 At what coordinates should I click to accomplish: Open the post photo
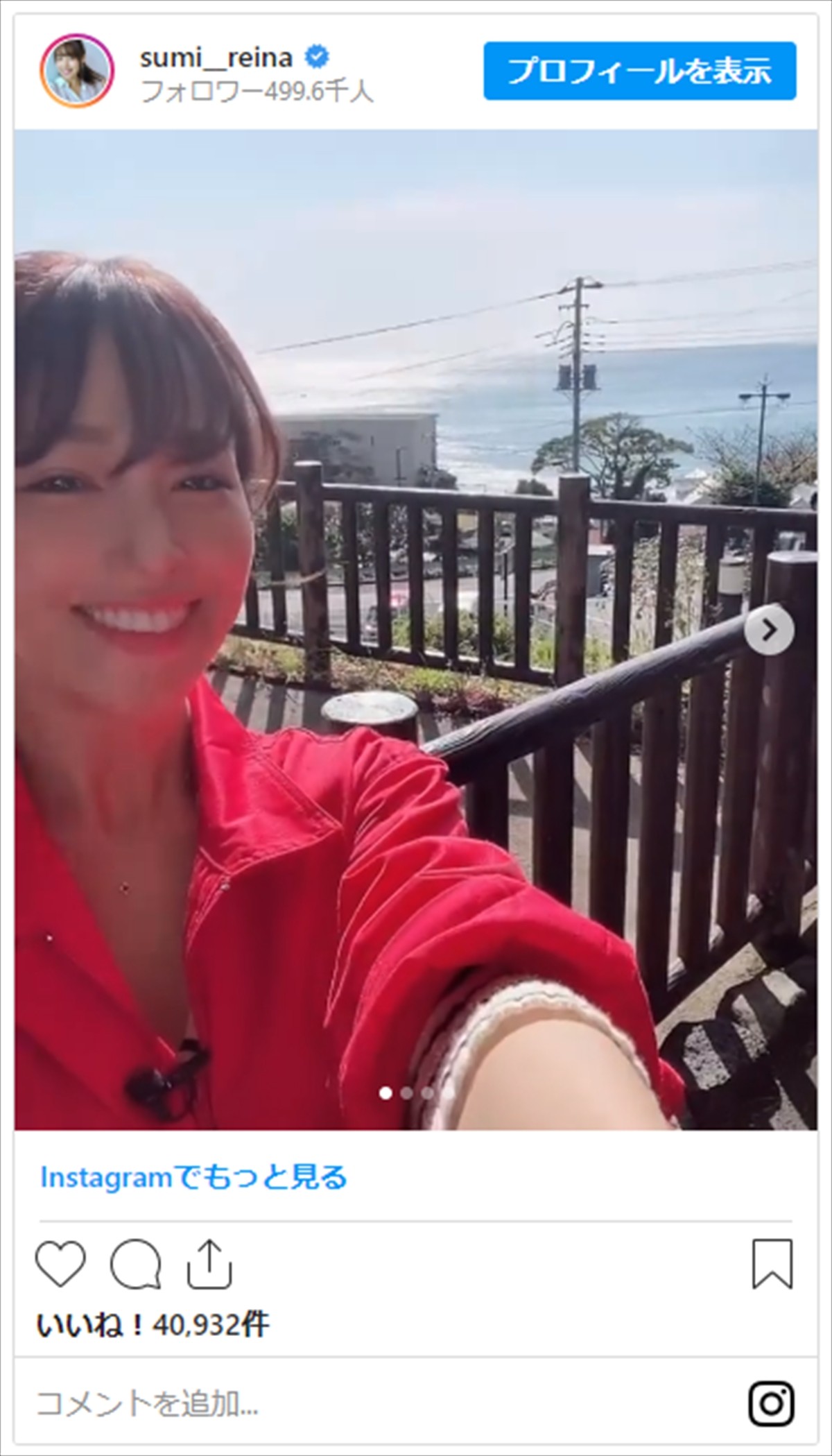click(x=416, y=624)
